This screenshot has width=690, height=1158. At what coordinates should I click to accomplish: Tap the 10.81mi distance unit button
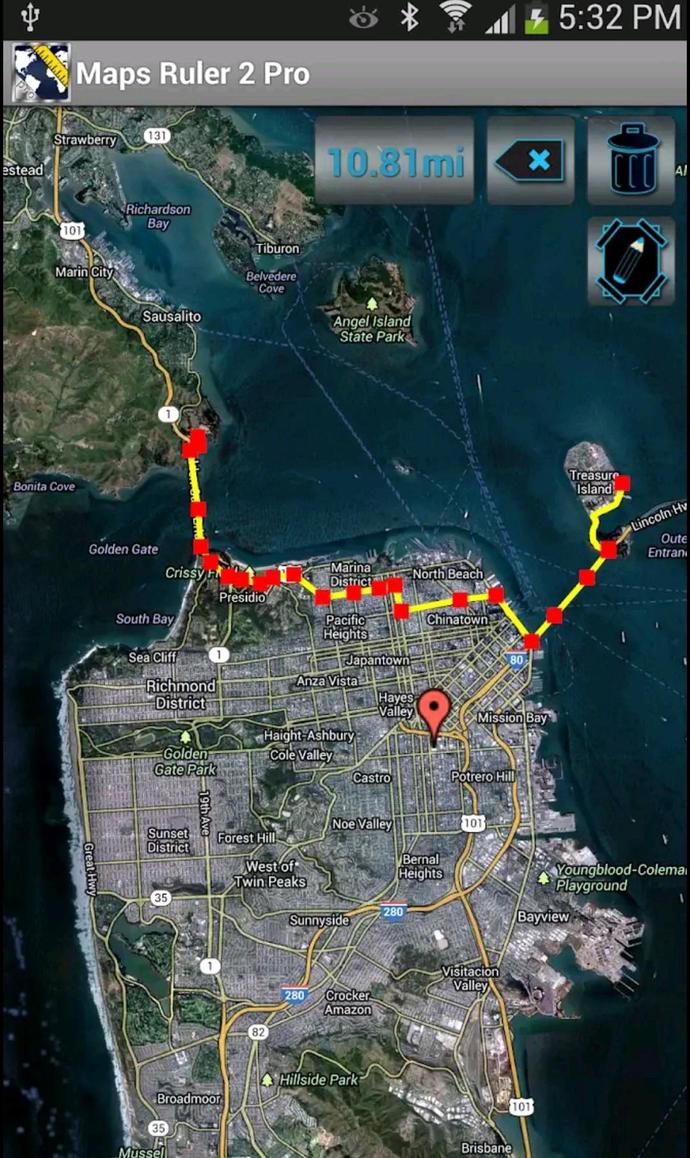coord(395,160)
